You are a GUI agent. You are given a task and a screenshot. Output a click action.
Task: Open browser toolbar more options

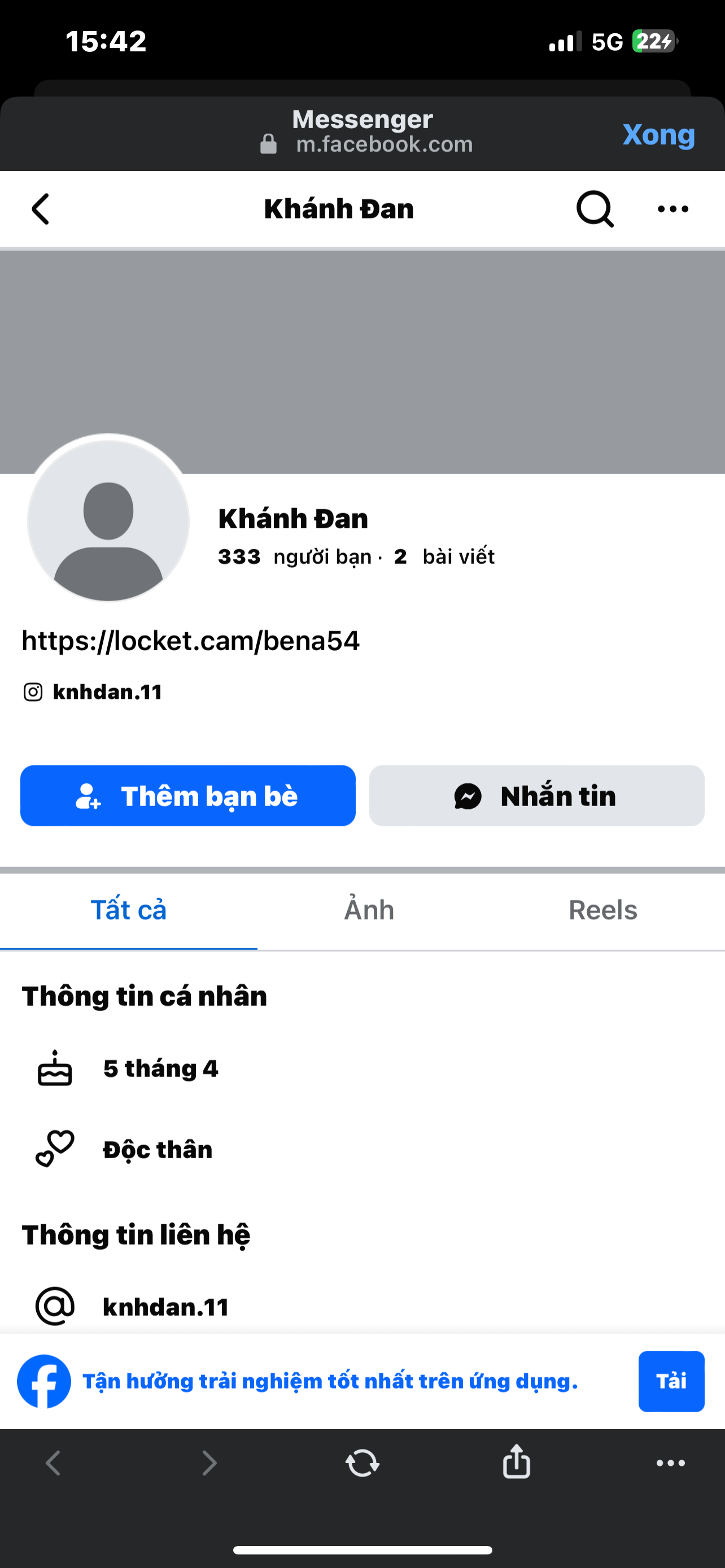coord(670,1462)
